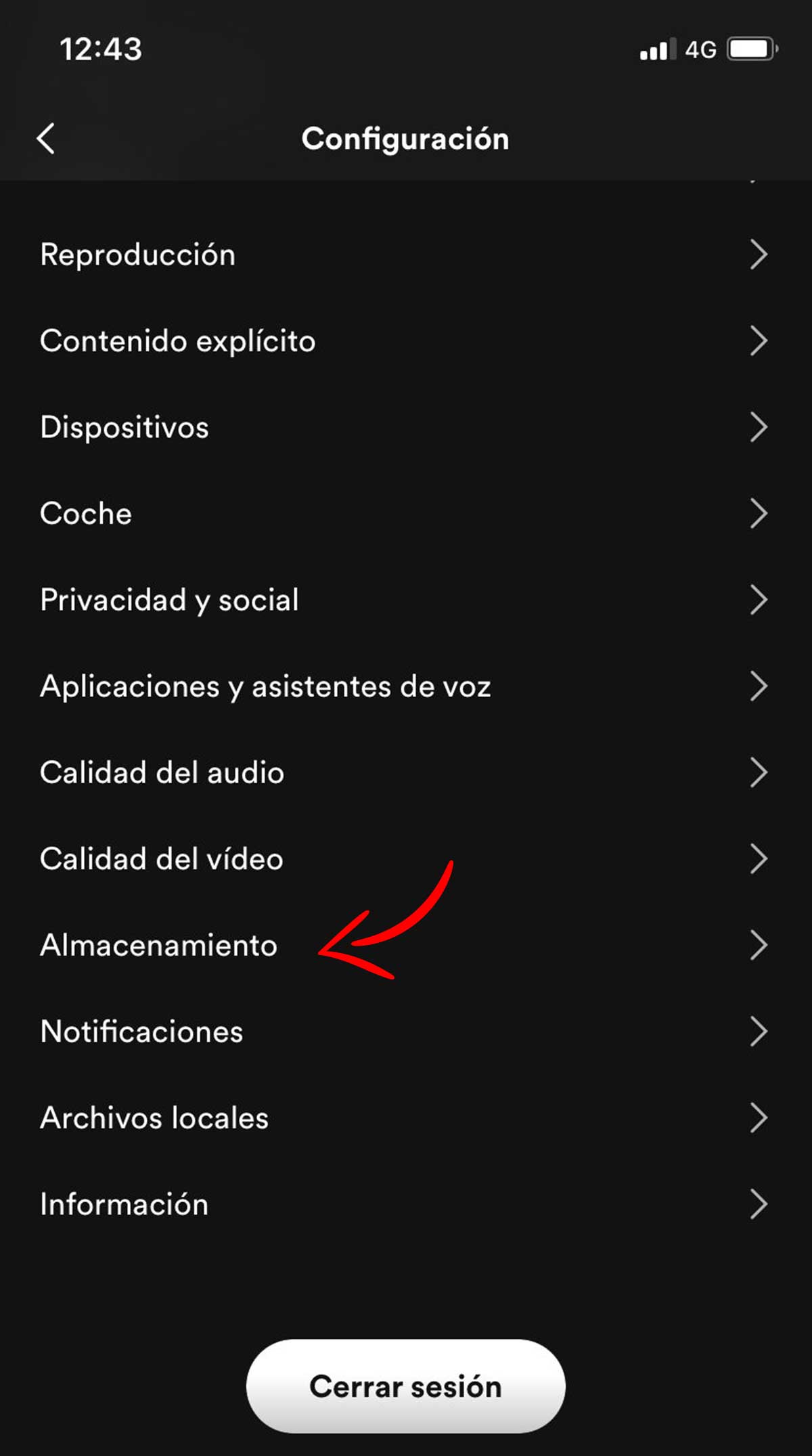This screenshot has height=1456, width=812.
Task: View Archivos locales settings
Action: pyautogui.click(x=154, y=1118)
